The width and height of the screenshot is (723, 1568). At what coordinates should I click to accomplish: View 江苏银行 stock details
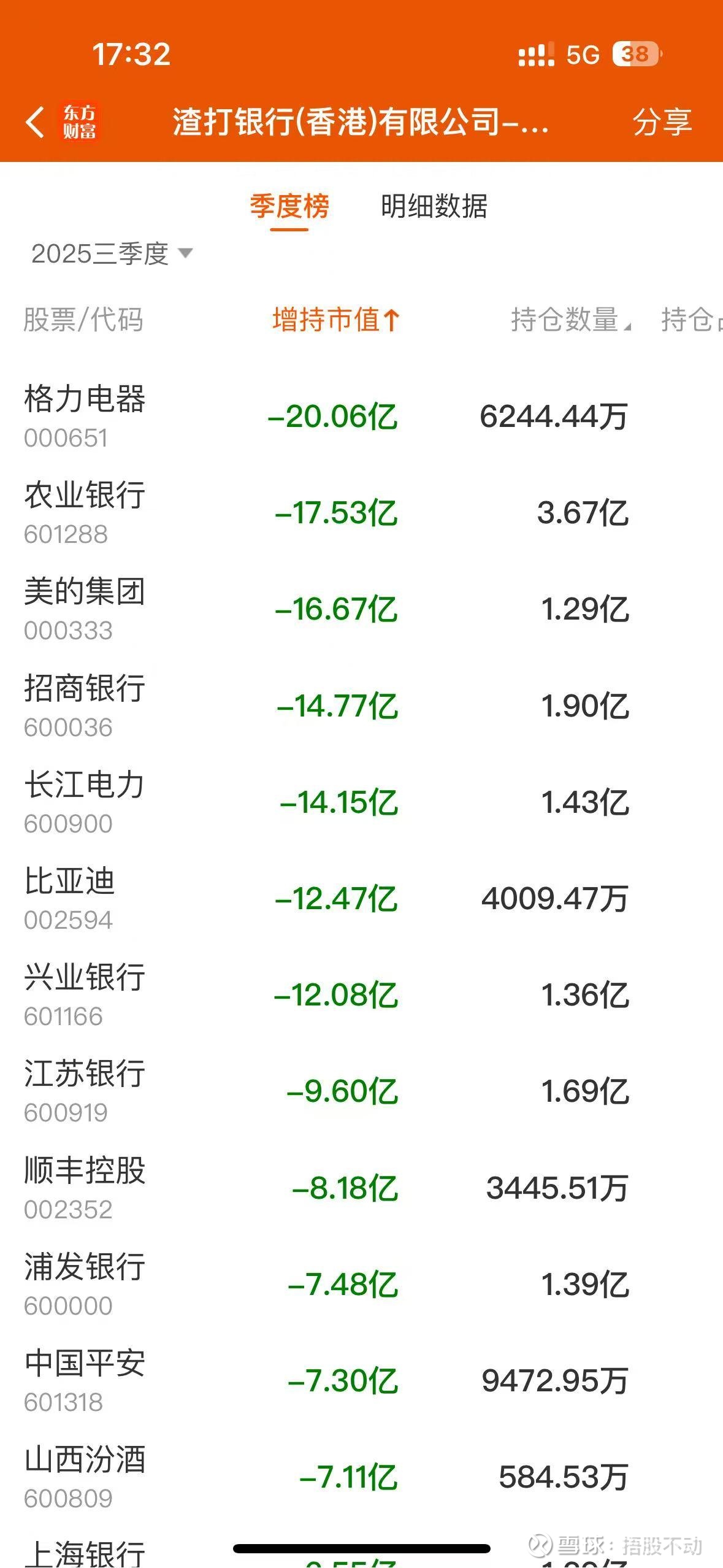point(85,1090)
